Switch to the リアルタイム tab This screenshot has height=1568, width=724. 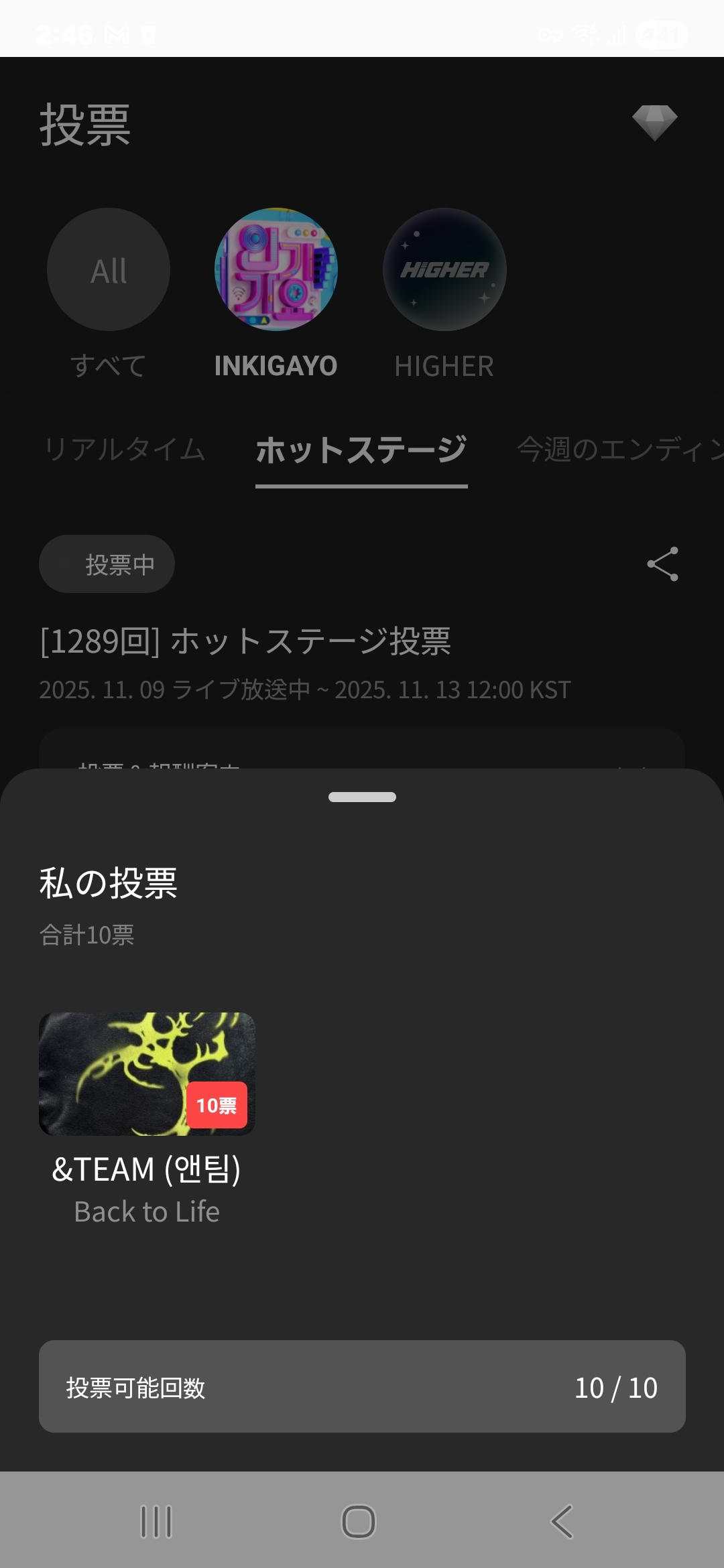tap(125, 450)
